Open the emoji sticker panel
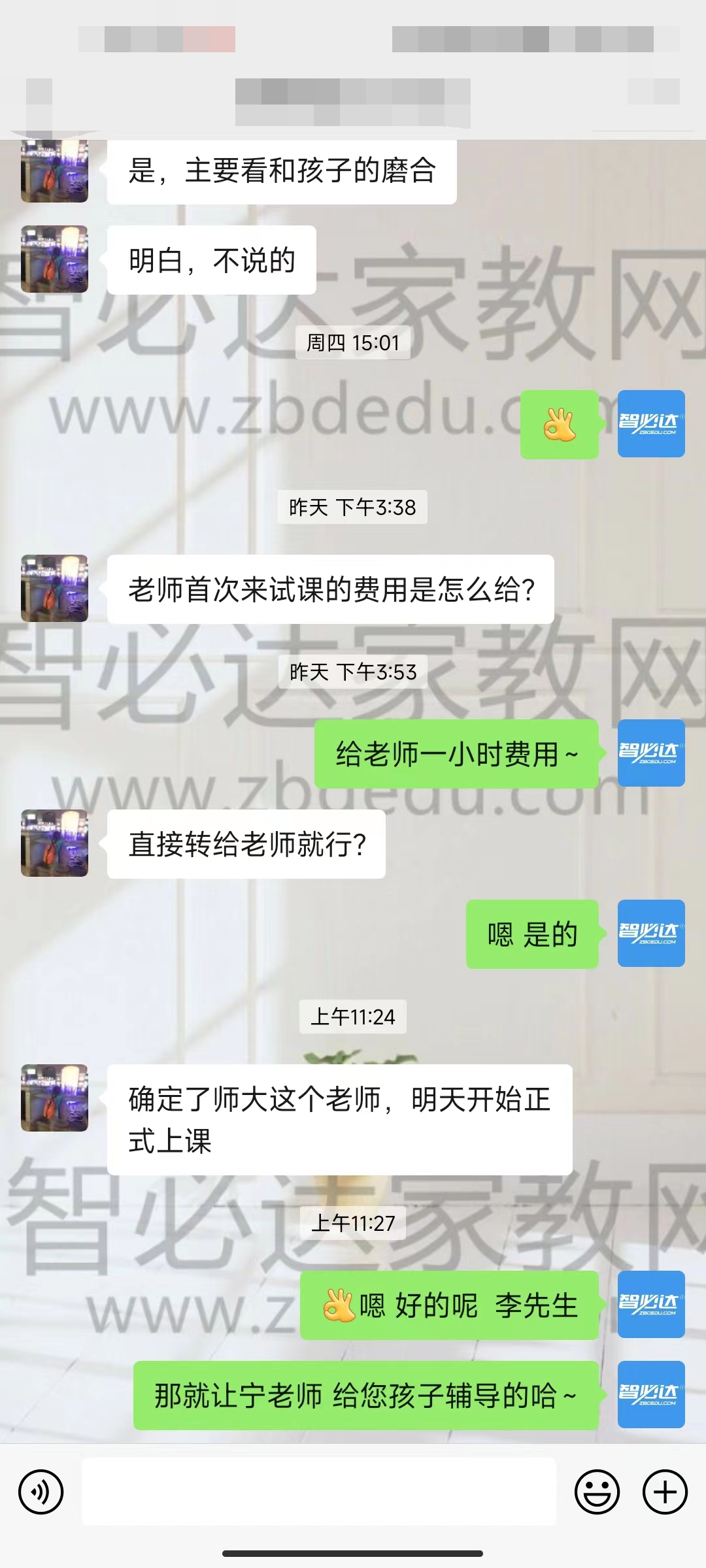This screenshot has width=706, height=1568. 597,1492
